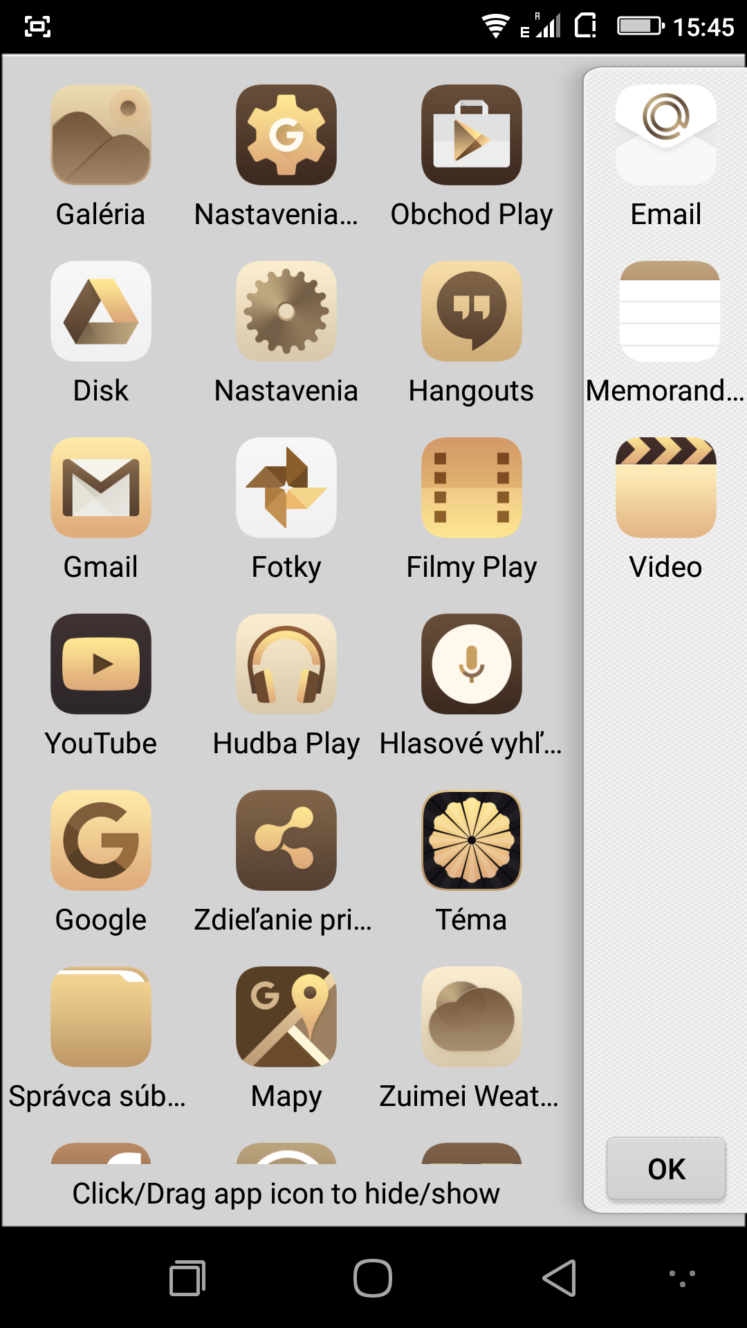Tap the Mapy app icon
This screenshot has height=1328, width=747.
[286, 1017]
